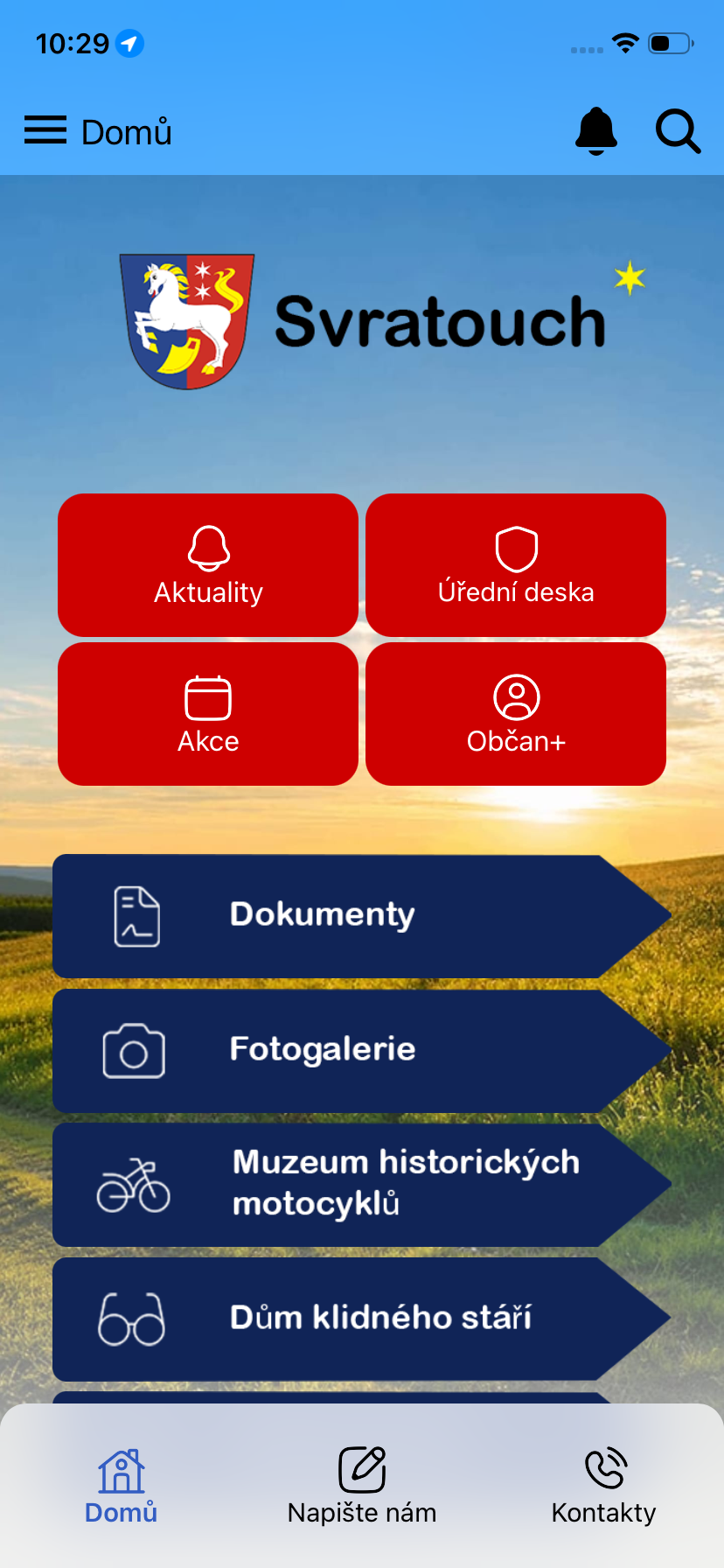The height and width of the screenshot is (1568, 724).
Task: Go to the Kontakty tab
Action: point(603,1486)
